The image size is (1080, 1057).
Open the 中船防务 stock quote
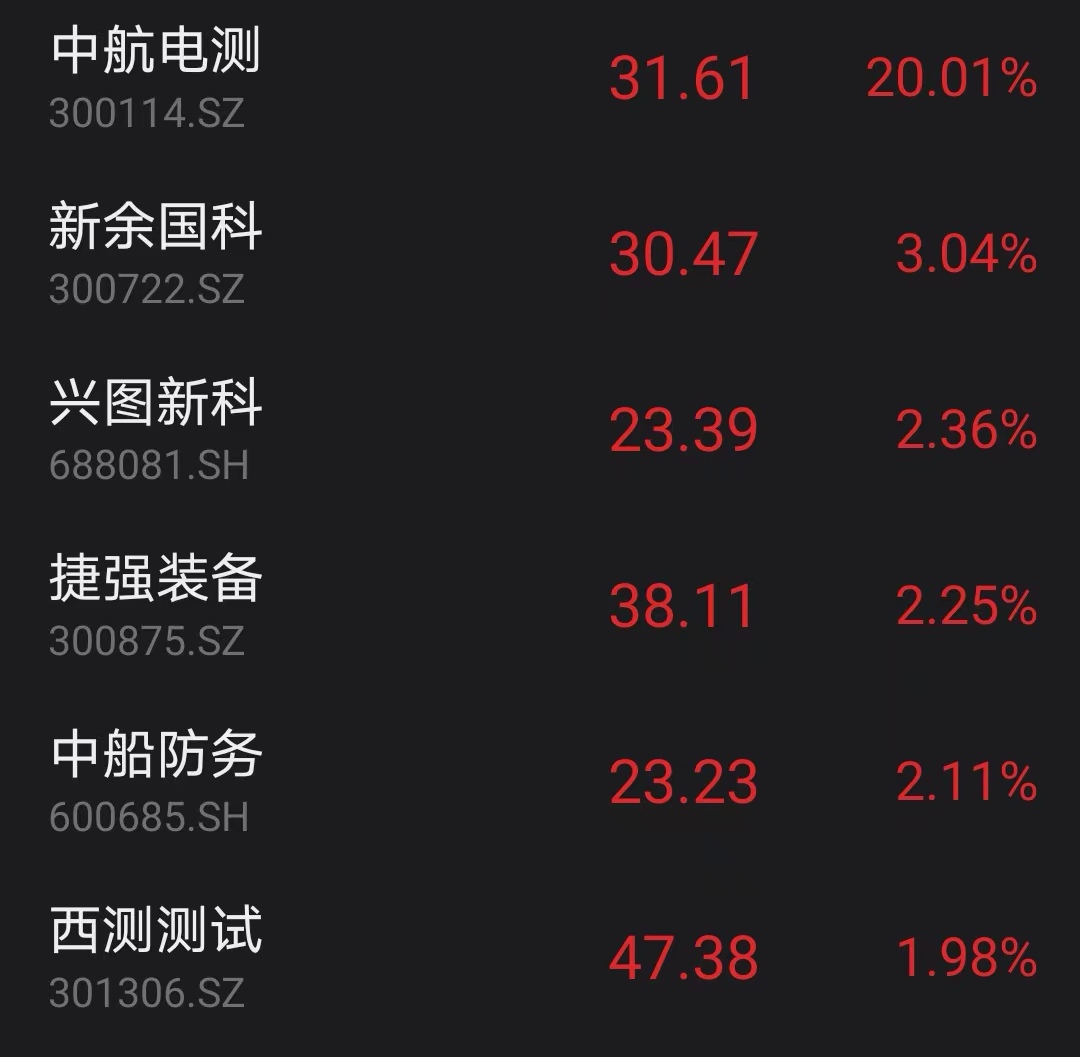coord(540,782)
